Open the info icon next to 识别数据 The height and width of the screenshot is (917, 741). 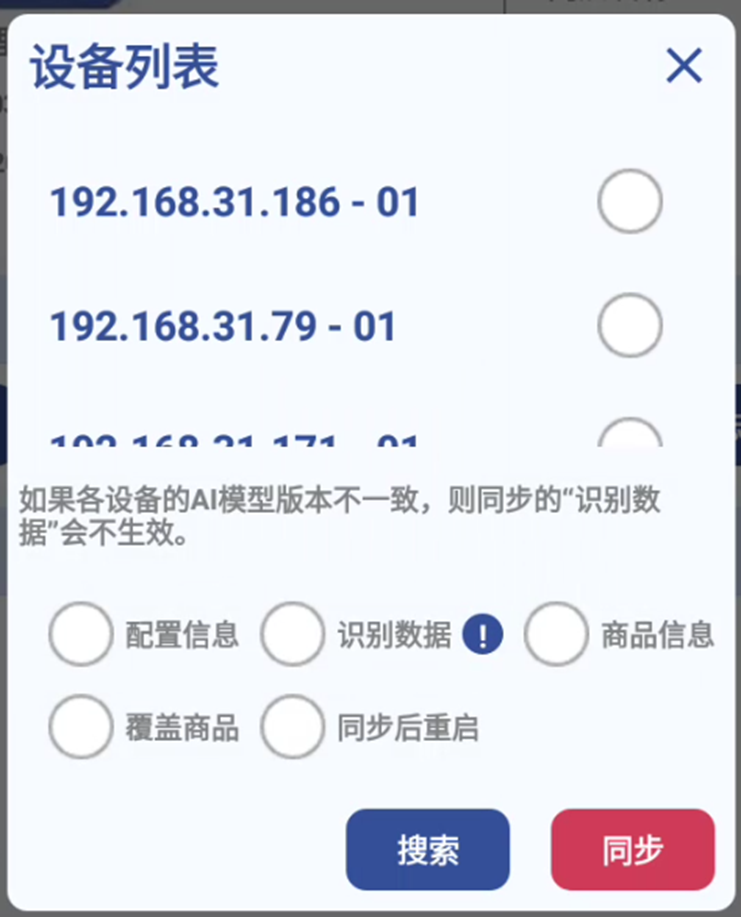tap(483, 634)
